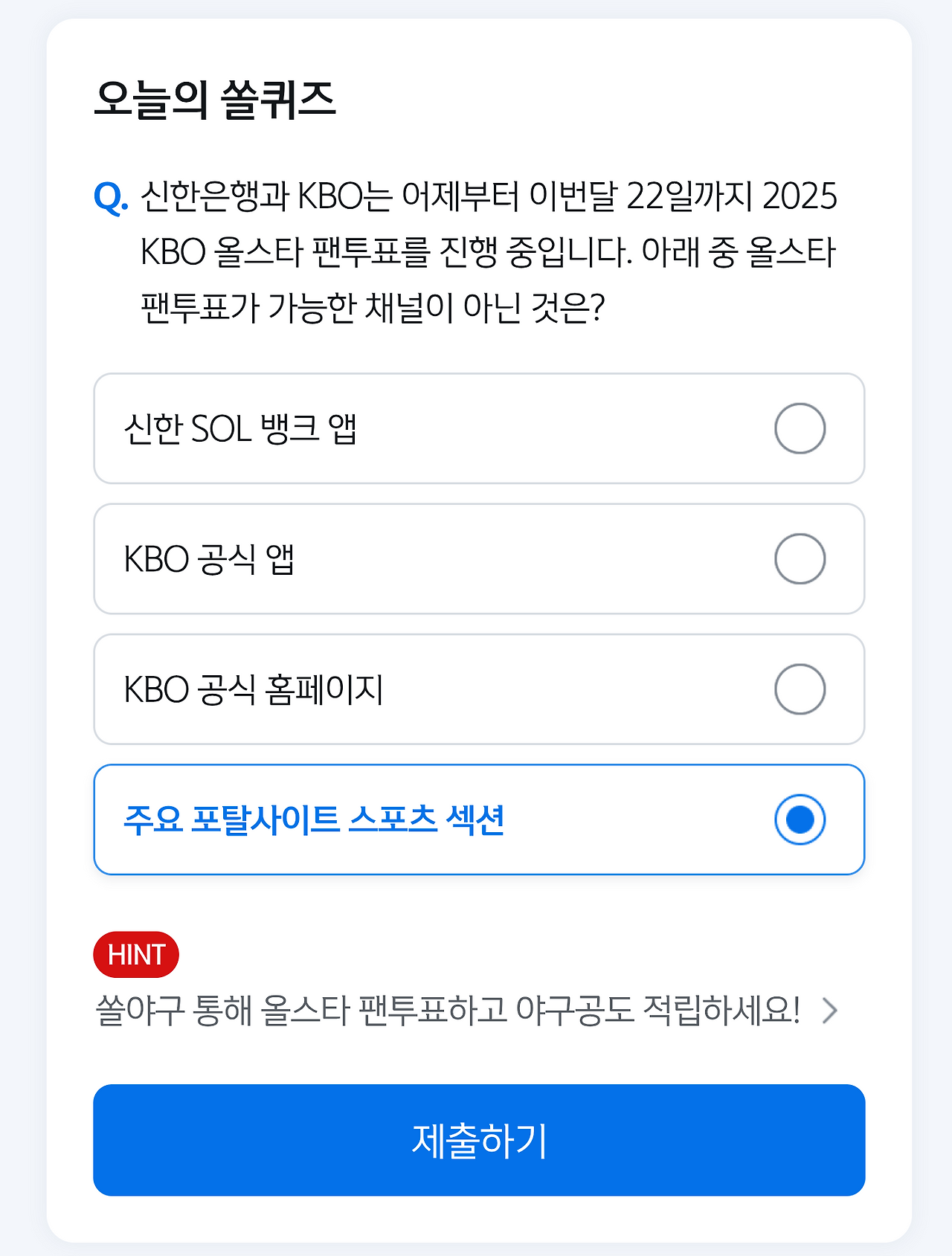
Task: Expand the hint via the right chevron arrow
Action: click(832, 1010)
